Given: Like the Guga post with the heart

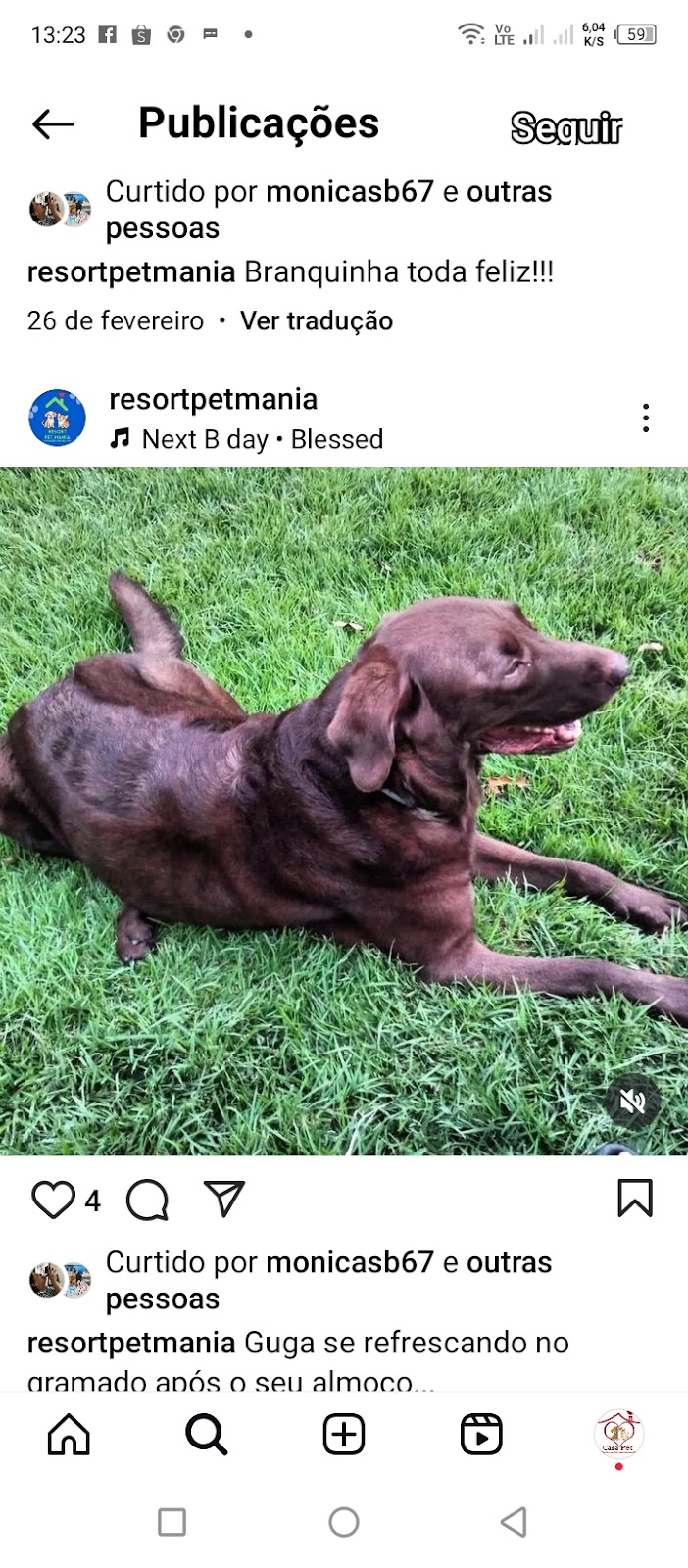Looking at the screenshot, I should click(53, 1200).
